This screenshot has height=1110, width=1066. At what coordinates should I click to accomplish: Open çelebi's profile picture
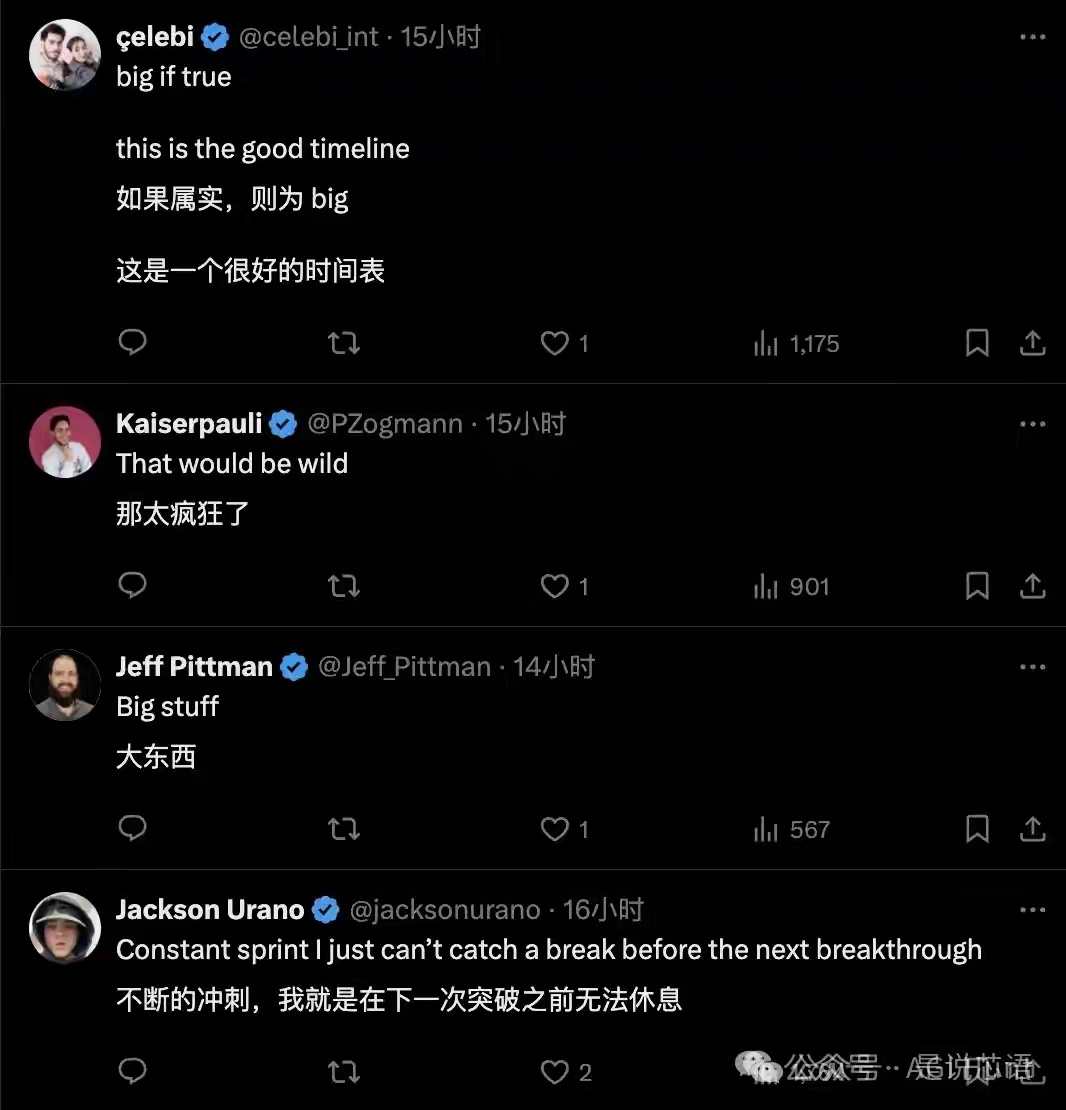(x=65, y=54)
